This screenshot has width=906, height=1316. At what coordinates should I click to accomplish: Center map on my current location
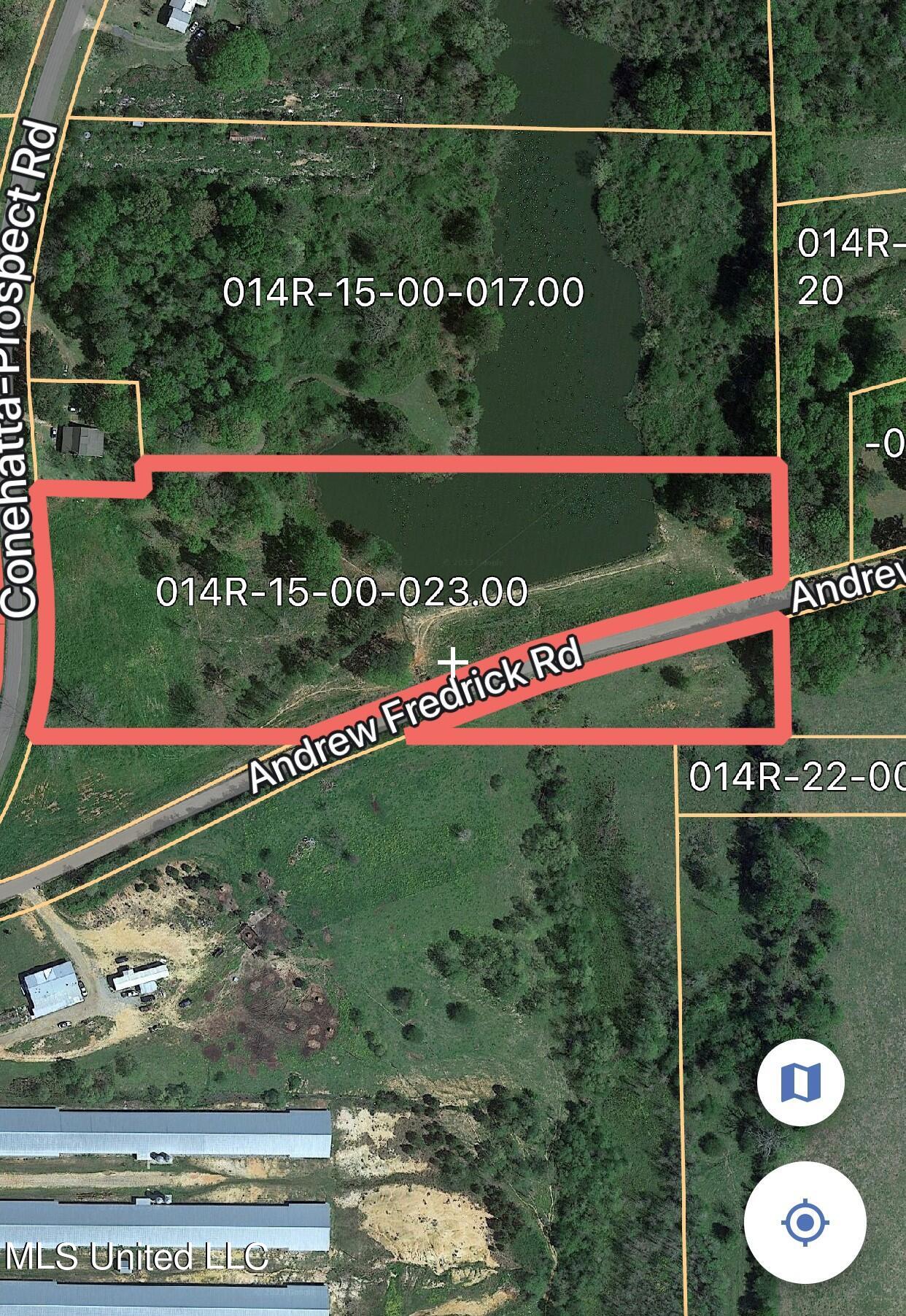tap(805, 1221)
